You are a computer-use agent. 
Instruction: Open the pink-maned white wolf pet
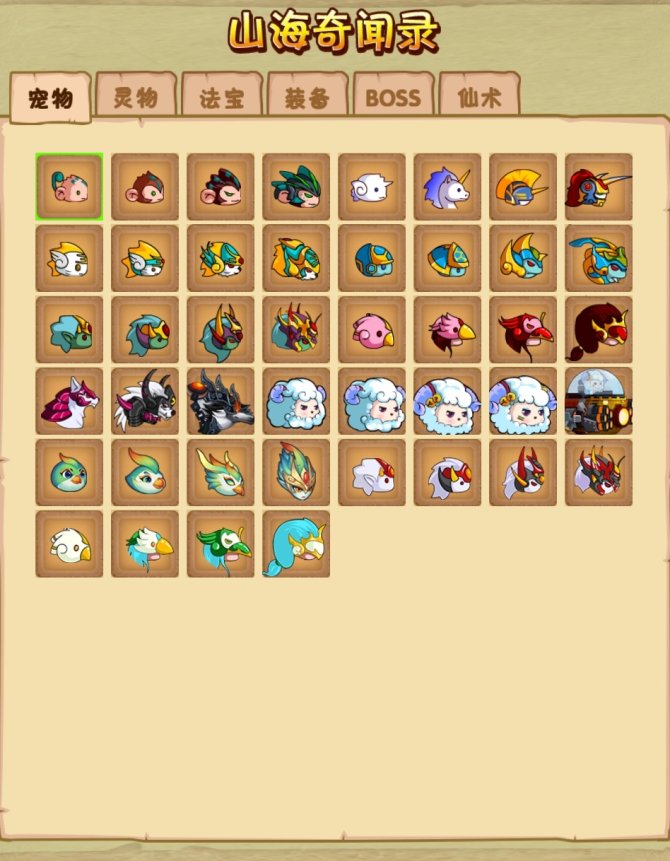(x=69, y=402)
